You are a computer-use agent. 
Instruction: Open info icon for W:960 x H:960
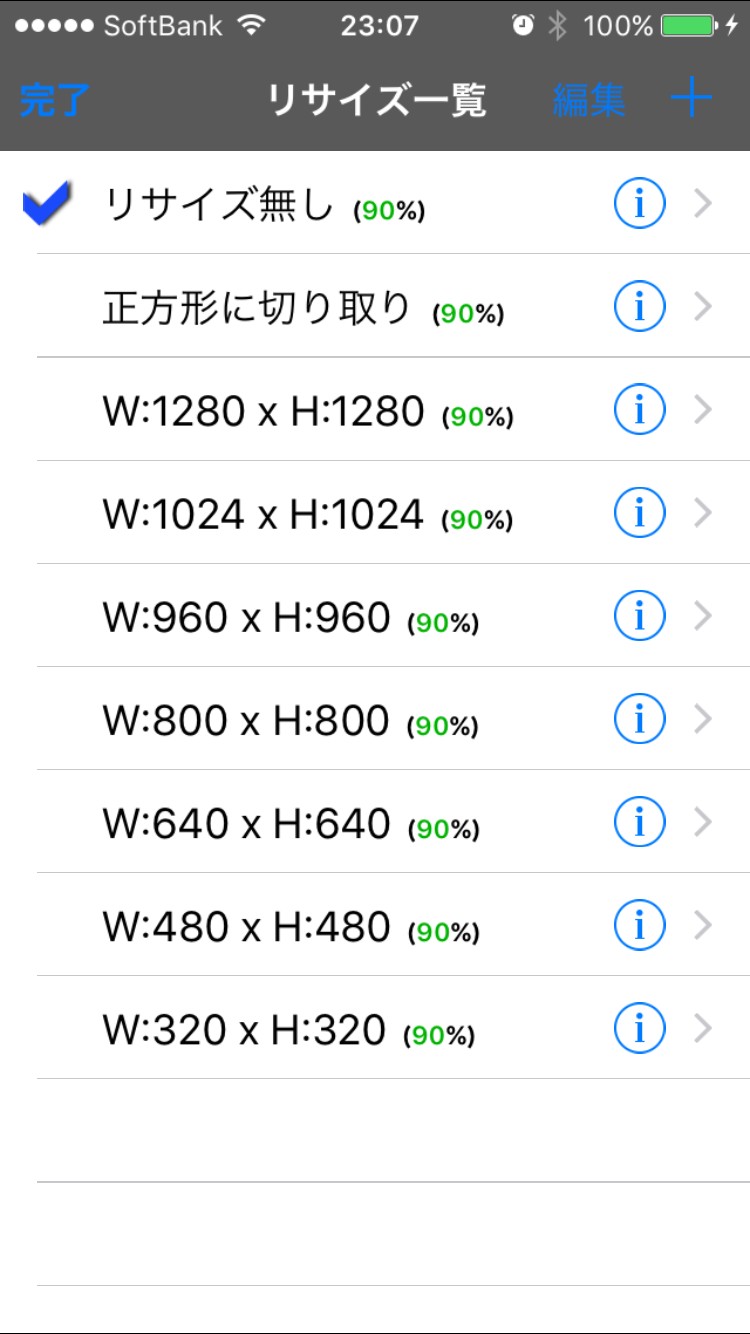[x=639, y=618]
